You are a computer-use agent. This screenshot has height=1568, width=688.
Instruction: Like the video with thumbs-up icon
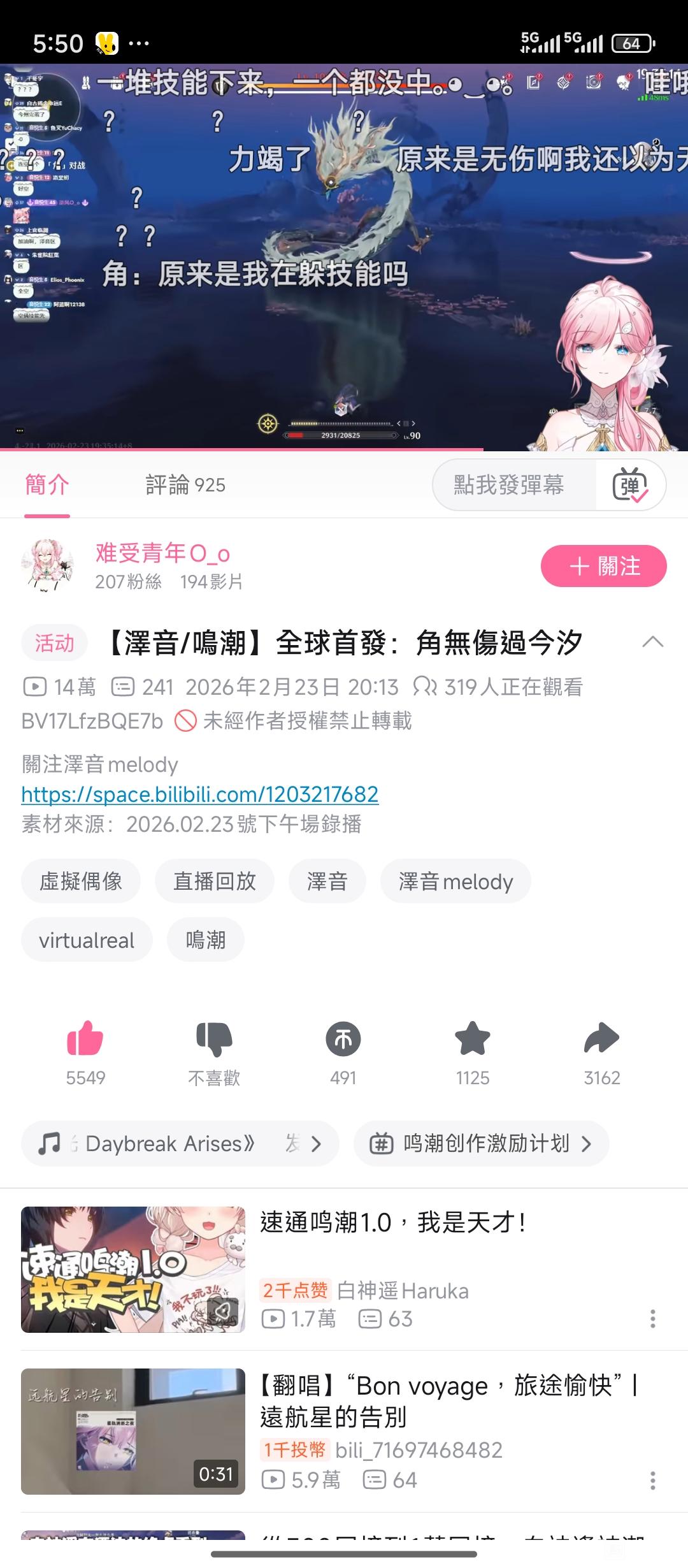(85, 1040)
